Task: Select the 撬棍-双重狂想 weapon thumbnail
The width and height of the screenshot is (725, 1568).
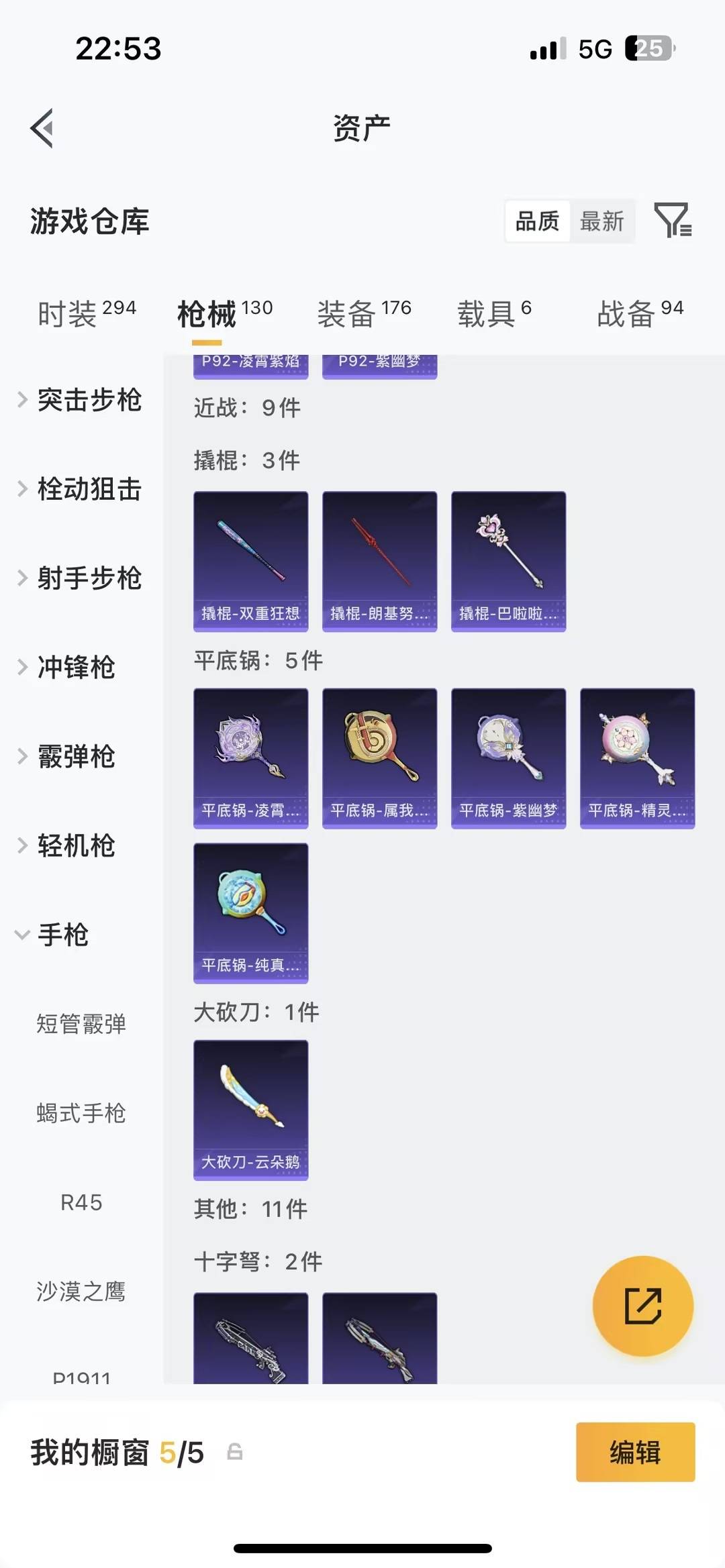Action: 250,560
